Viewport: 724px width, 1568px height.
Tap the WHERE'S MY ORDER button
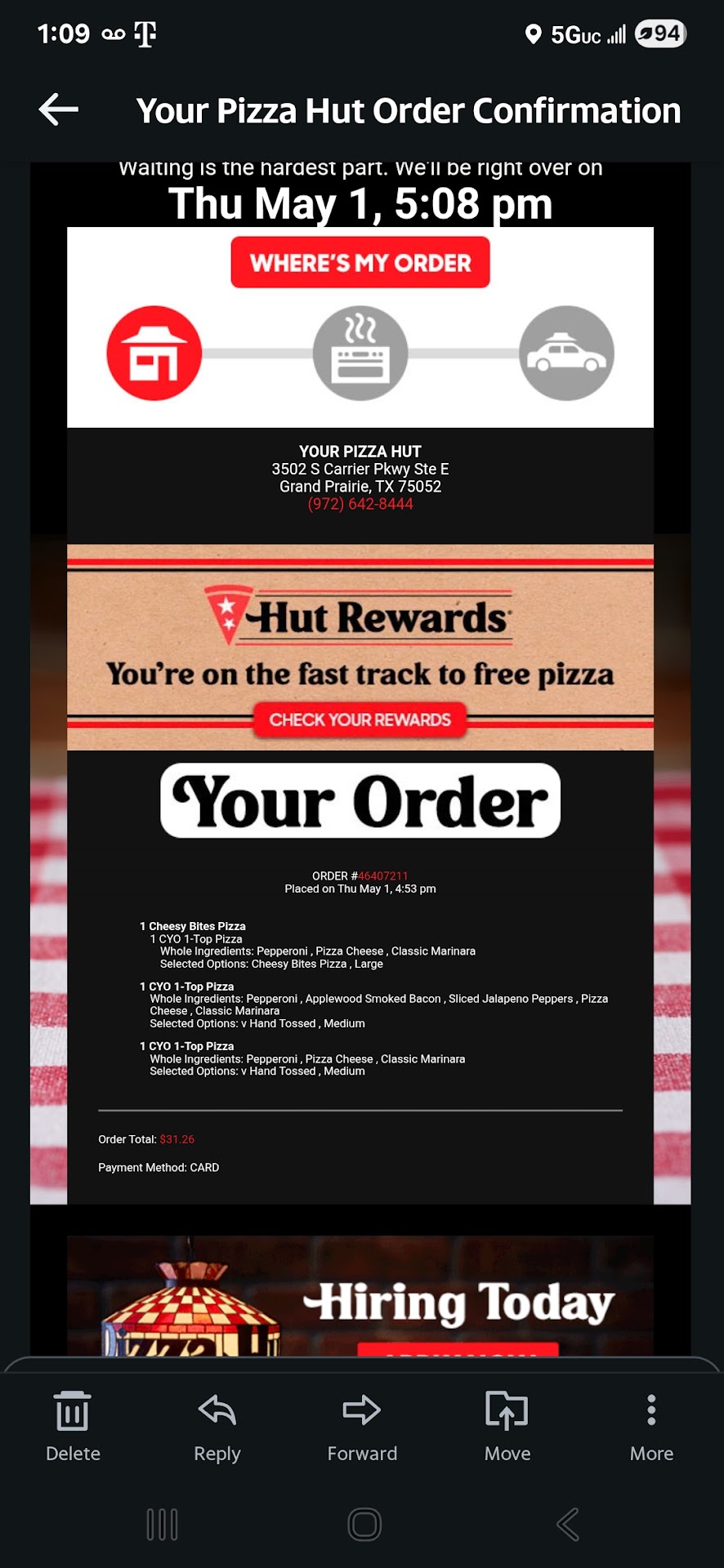click(360, 263)
